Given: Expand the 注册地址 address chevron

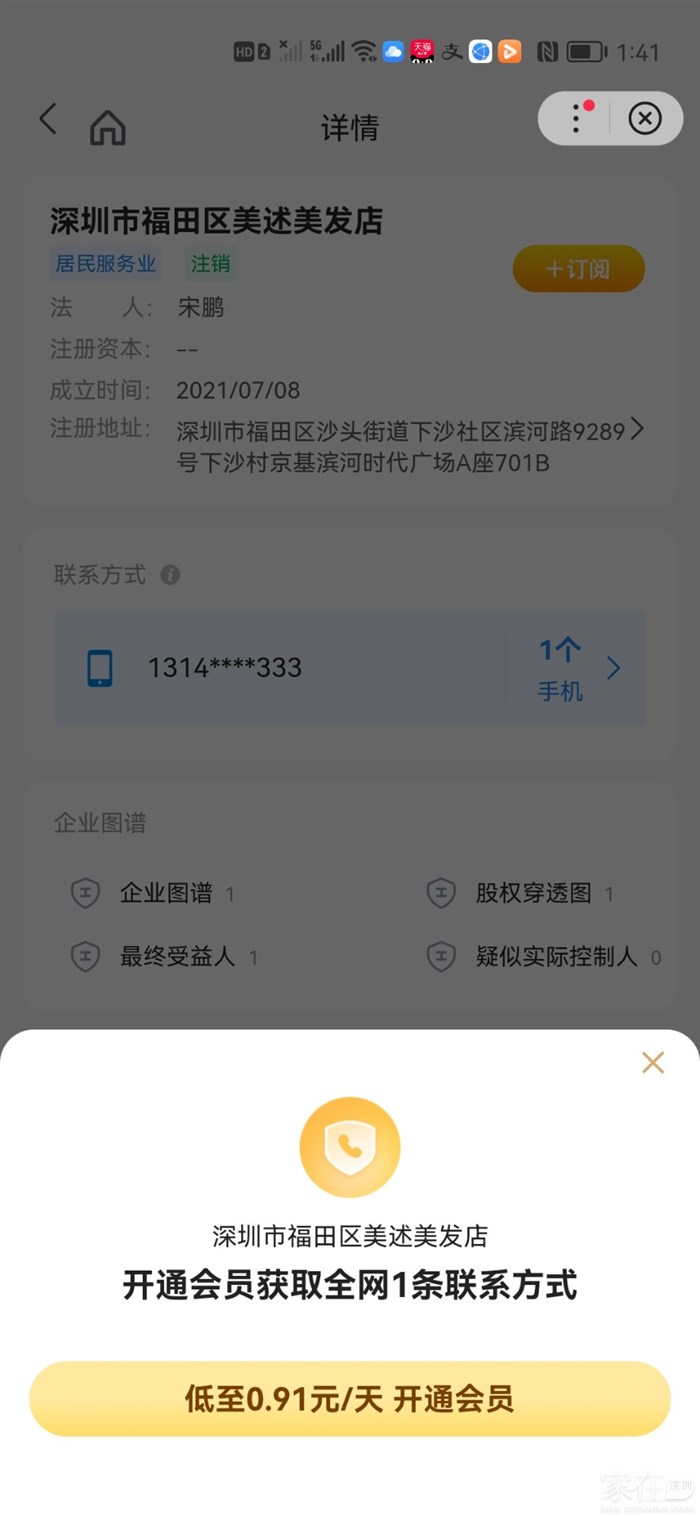Looking at the screenshot, I should (x=637, y=430).
